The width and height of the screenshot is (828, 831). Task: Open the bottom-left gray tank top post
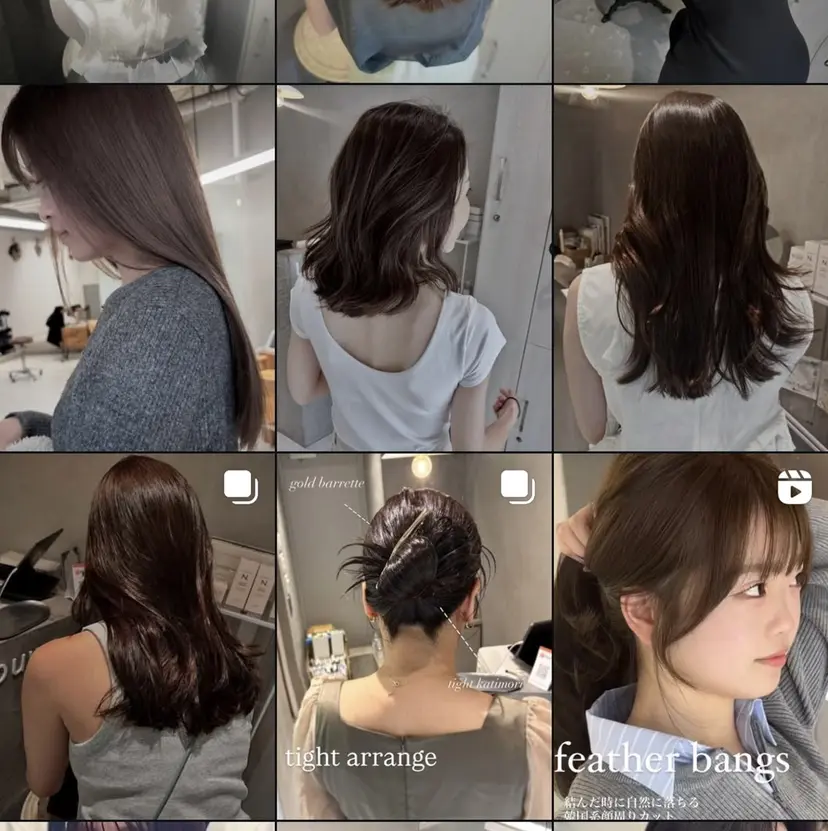tap(138, 640)
